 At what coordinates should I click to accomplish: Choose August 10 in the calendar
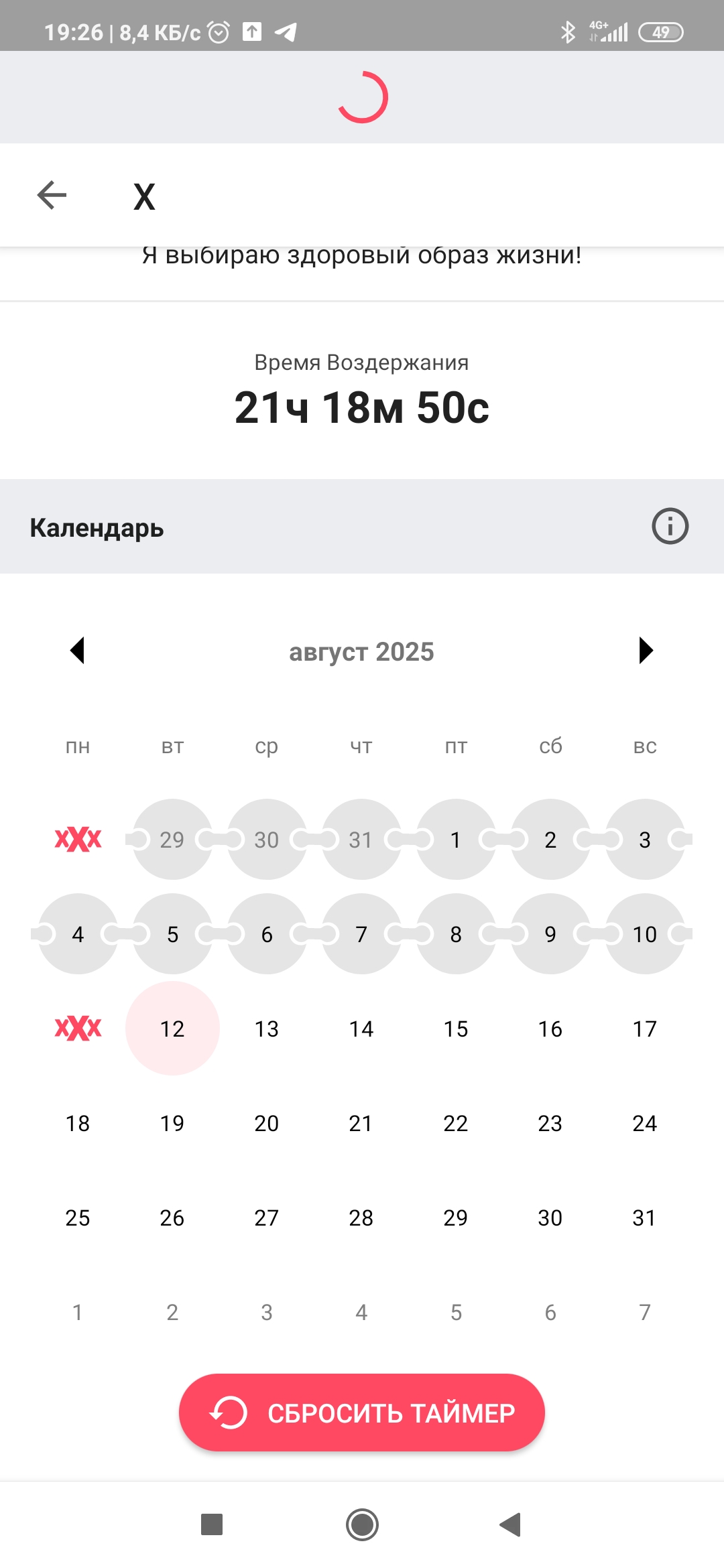click(645, 934)
